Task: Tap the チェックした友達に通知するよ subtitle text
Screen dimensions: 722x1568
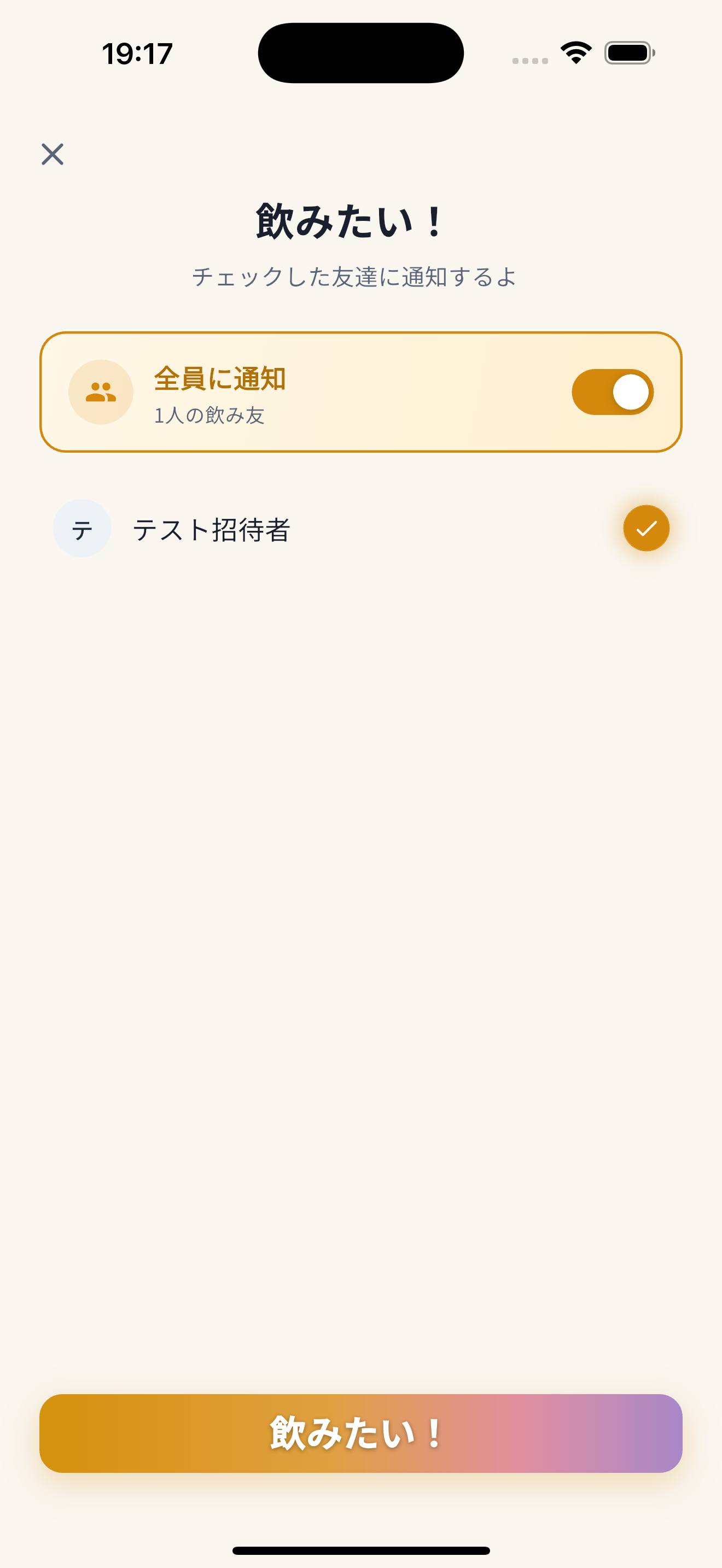Action: click(354, 277)
